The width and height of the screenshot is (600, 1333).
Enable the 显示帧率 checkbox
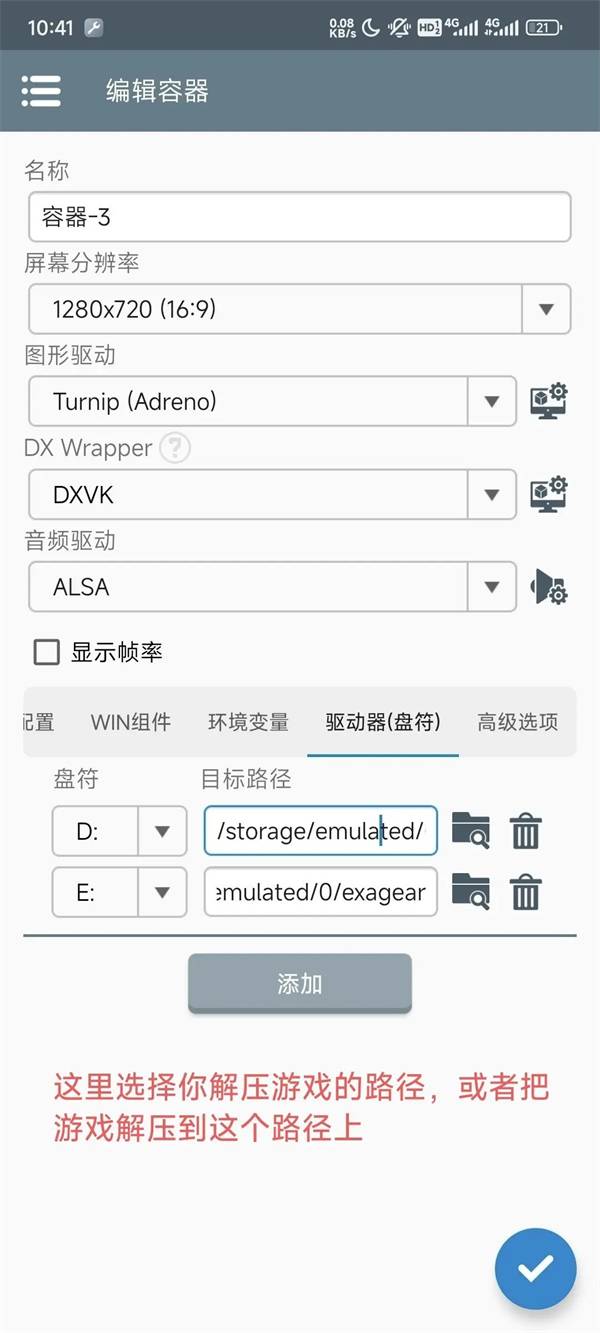click(x=47, y=653)
